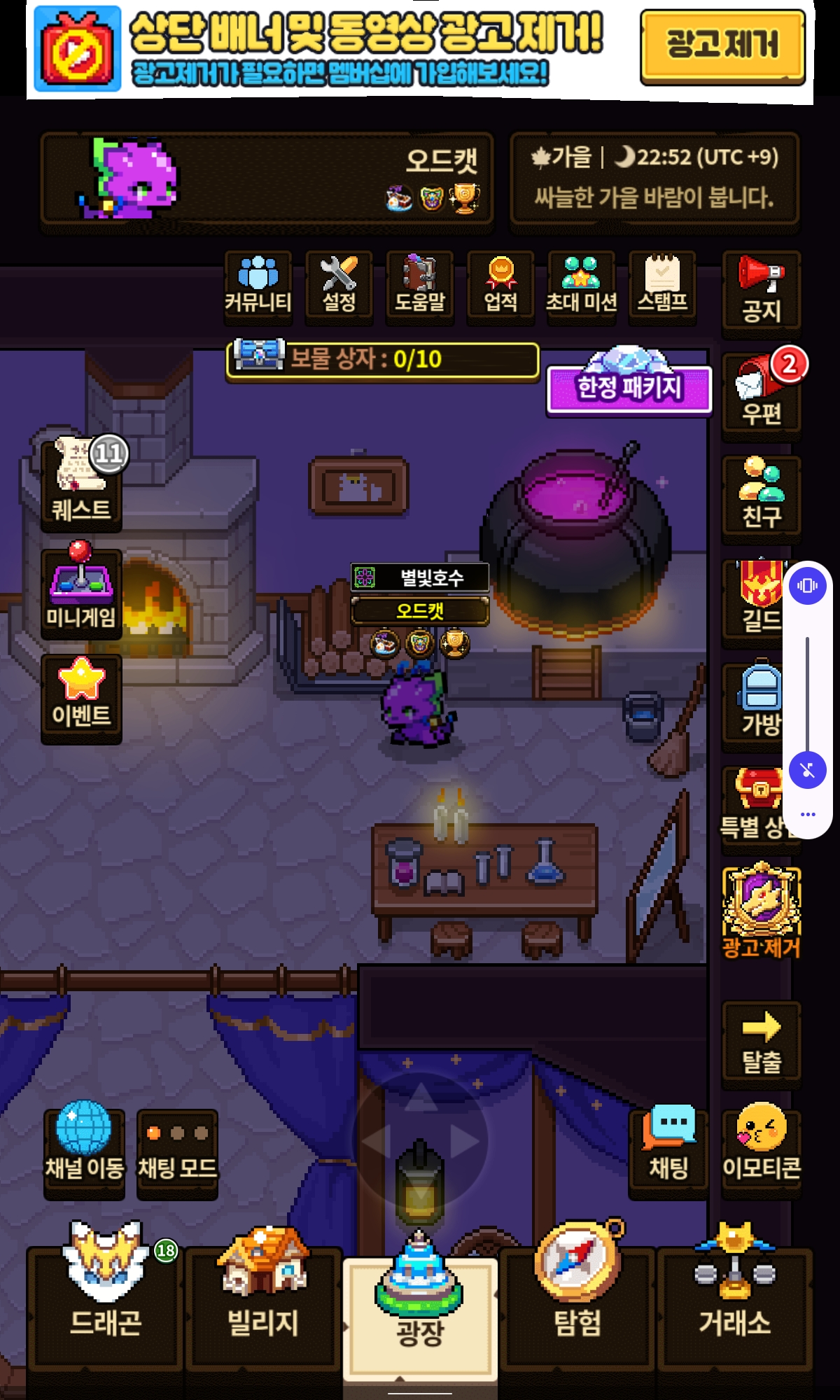The width and height of the screenshot is (840, 1400).
Task: Launch 미니게임
Action: 81,592
